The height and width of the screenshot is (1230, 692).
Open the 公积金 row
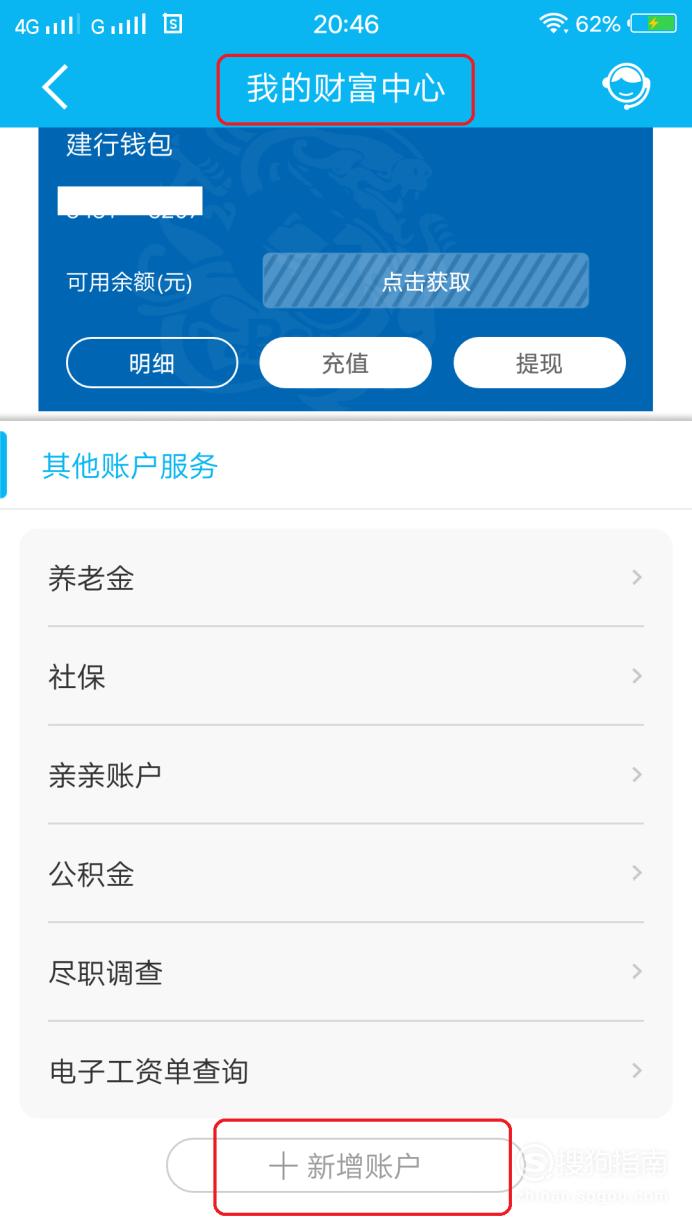coord(346,874)
